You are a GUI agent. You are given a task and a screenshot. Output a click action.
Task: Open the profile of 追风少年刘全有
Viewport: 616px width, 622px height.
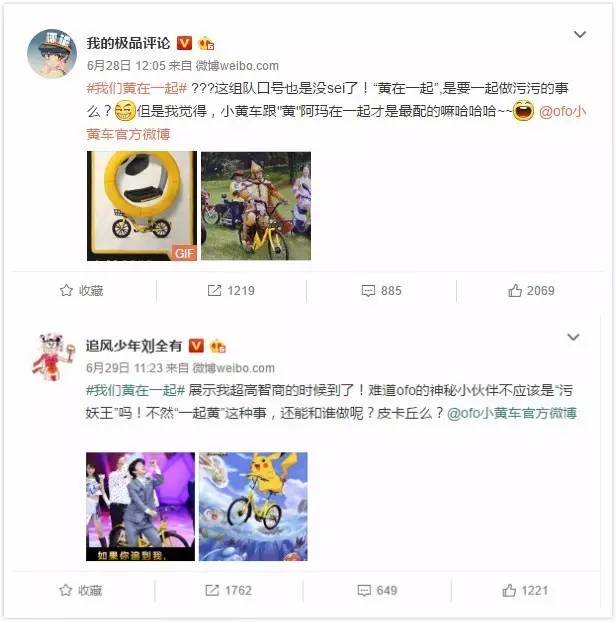click(x=135, y=345)
